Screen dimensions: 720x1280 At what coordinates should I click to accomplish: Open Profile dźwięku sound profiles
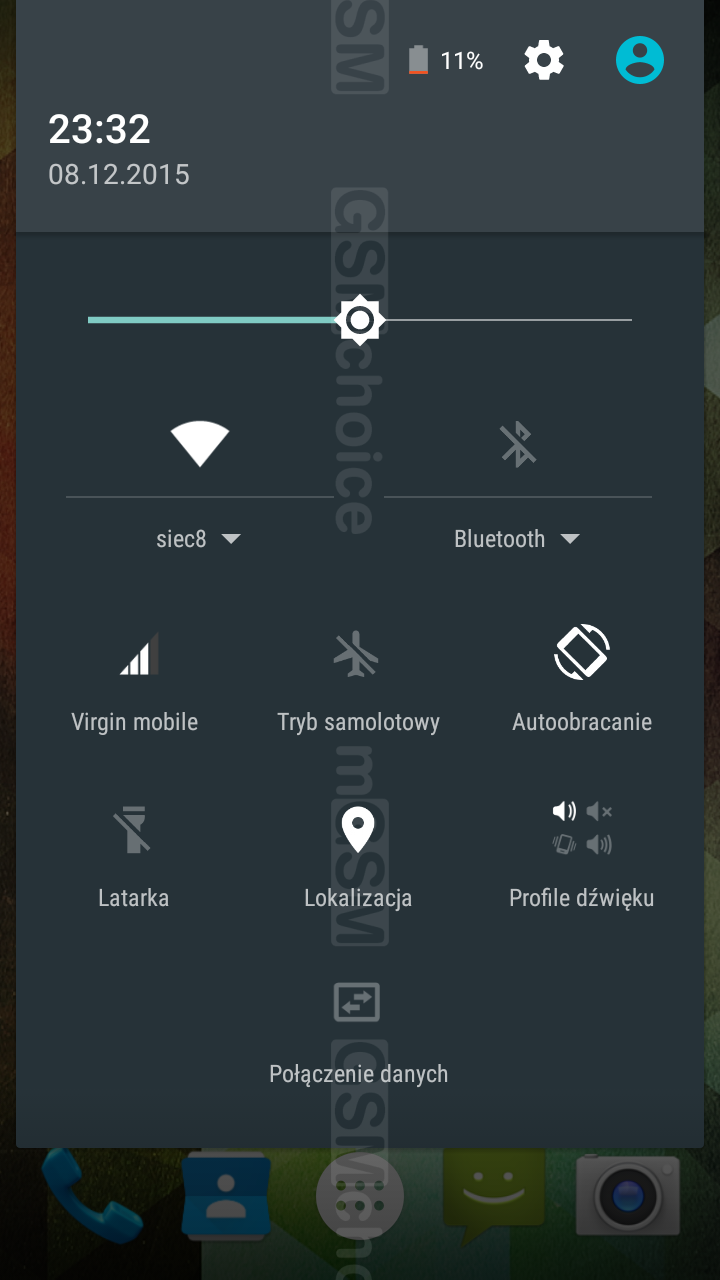582,856
